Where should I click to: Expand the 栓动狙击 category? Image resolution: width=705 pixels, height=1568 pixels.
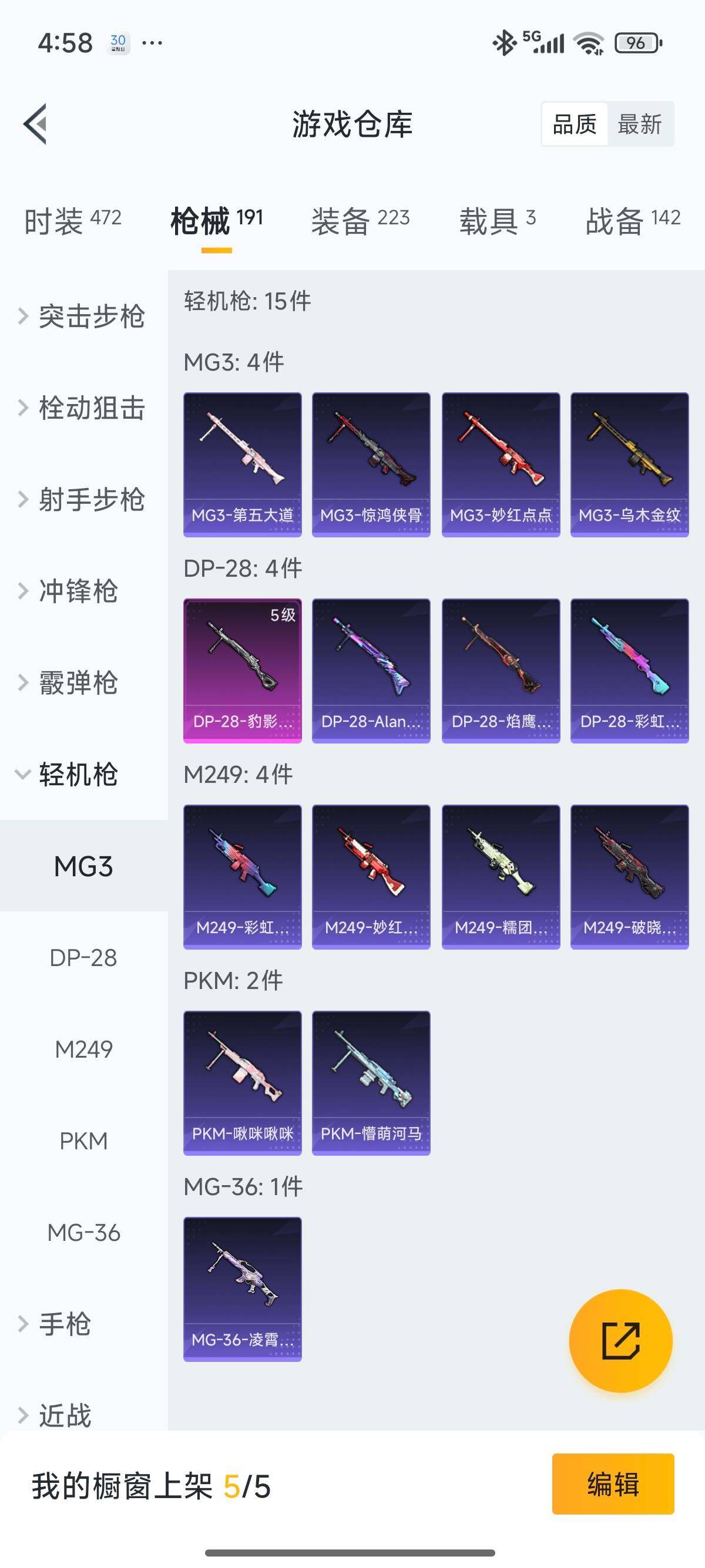(x=82, y=408)
